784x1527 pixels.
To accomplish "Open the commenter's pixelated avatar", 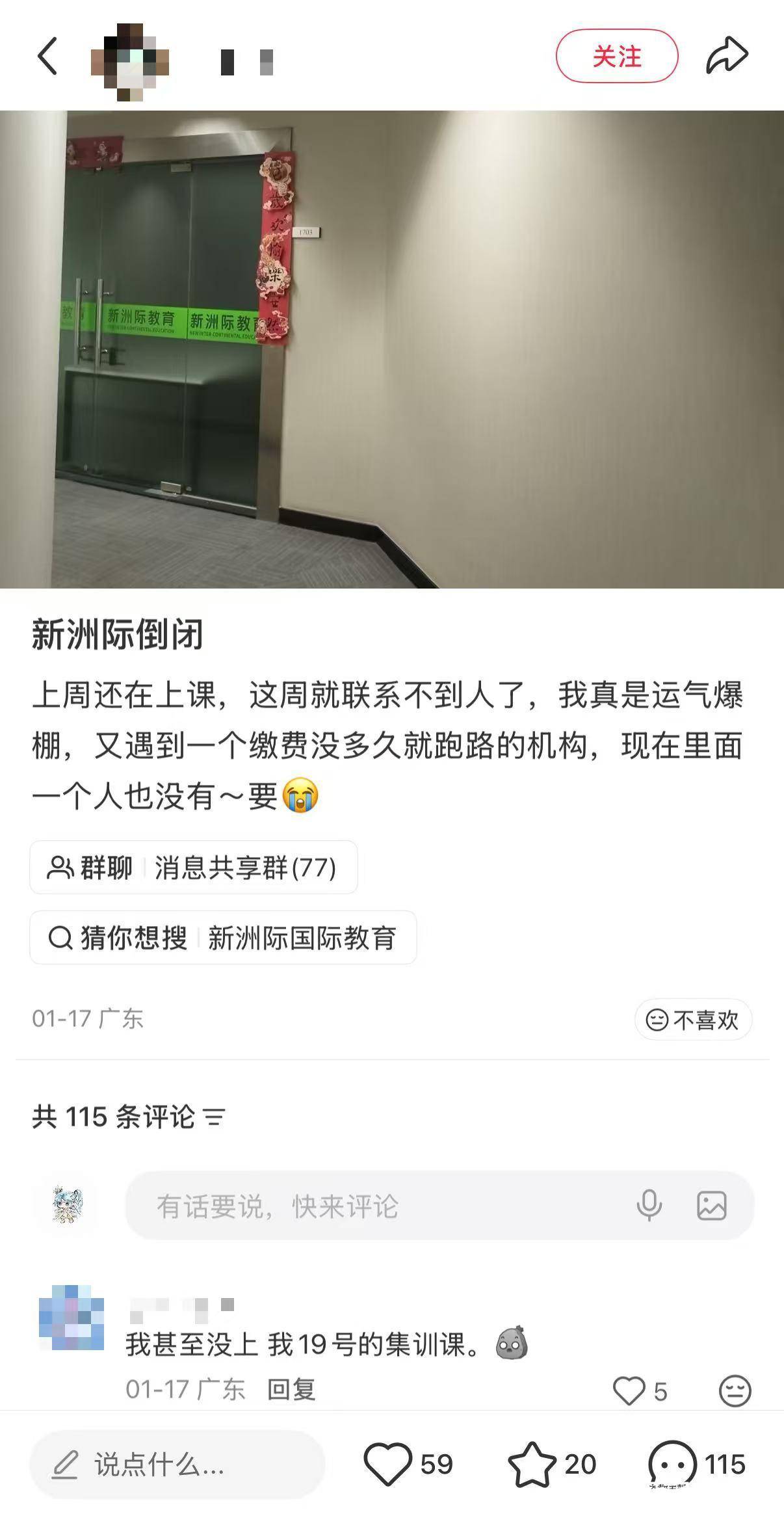I will tap(72, 1318).
